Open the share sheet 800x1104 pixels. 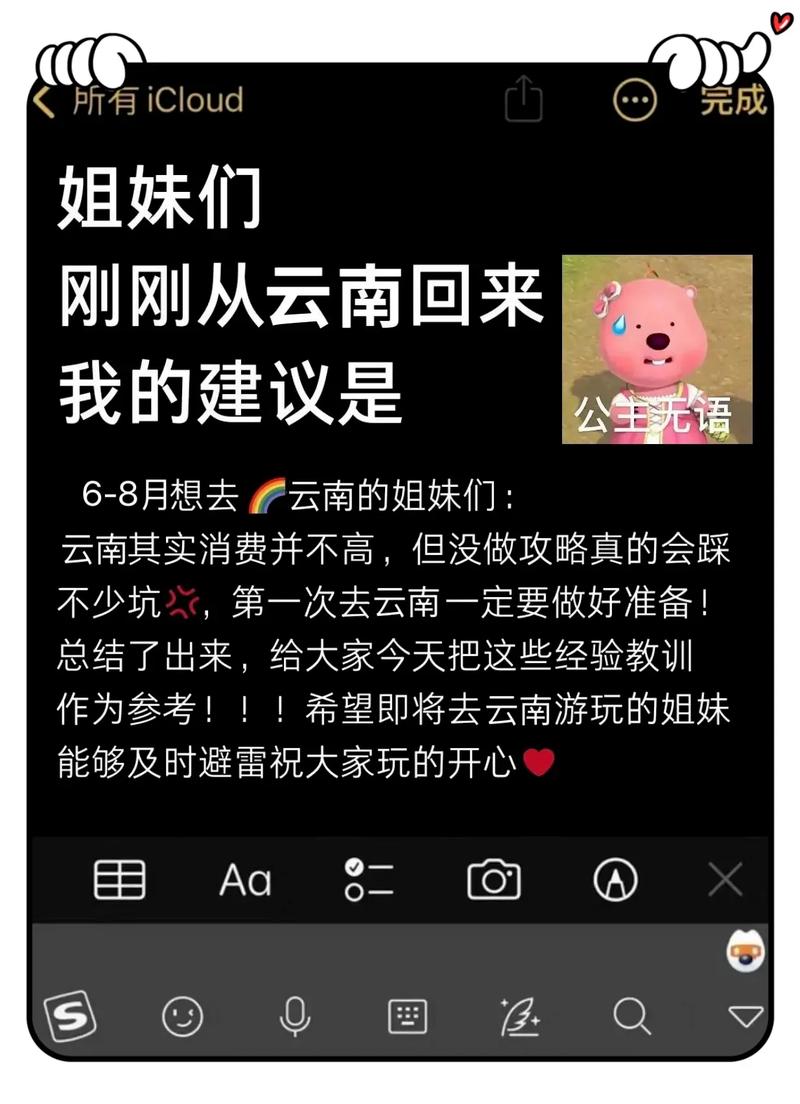[x=520, y=100]
